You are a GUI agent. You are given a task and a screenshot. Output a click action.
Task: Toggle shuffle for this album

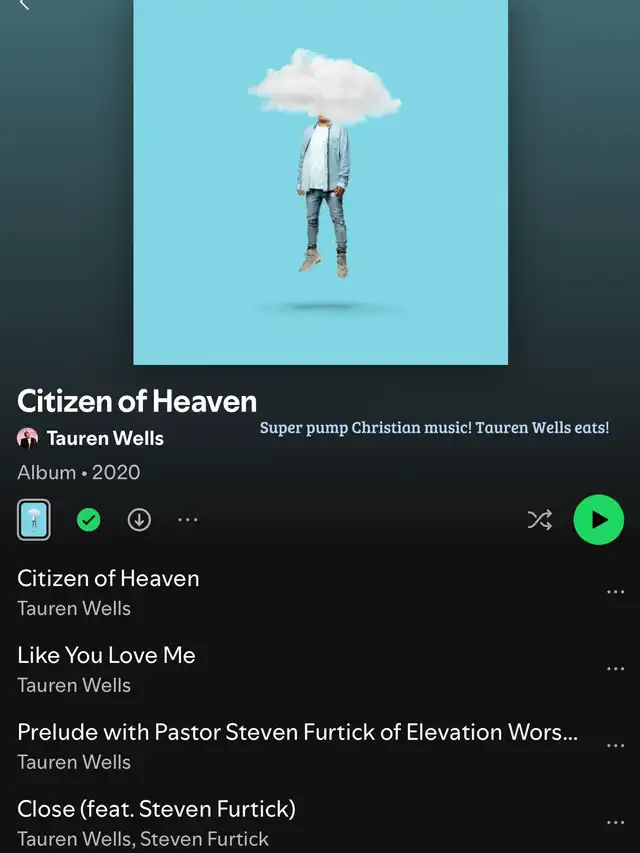(539, 519)
